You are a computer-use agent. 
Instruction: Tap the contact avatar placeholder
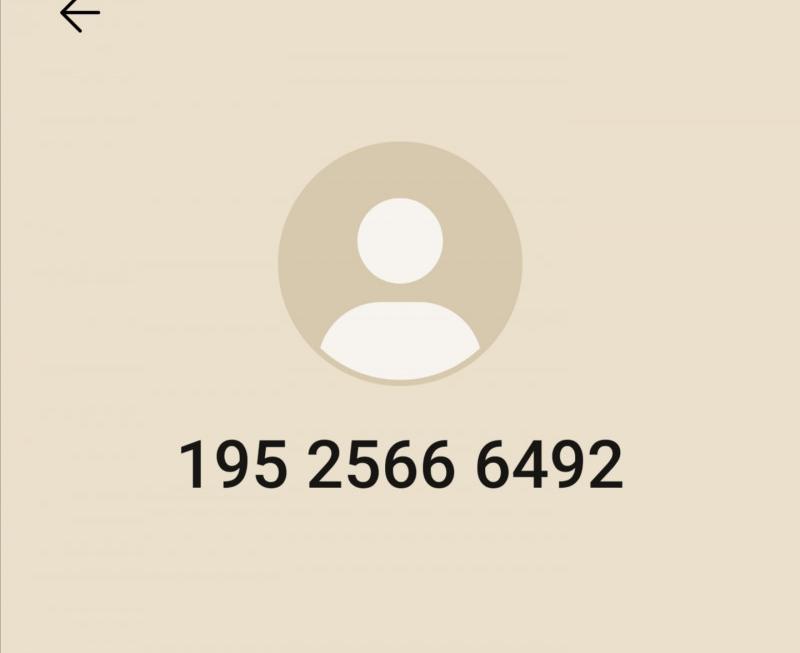click(x=400, y=262)
